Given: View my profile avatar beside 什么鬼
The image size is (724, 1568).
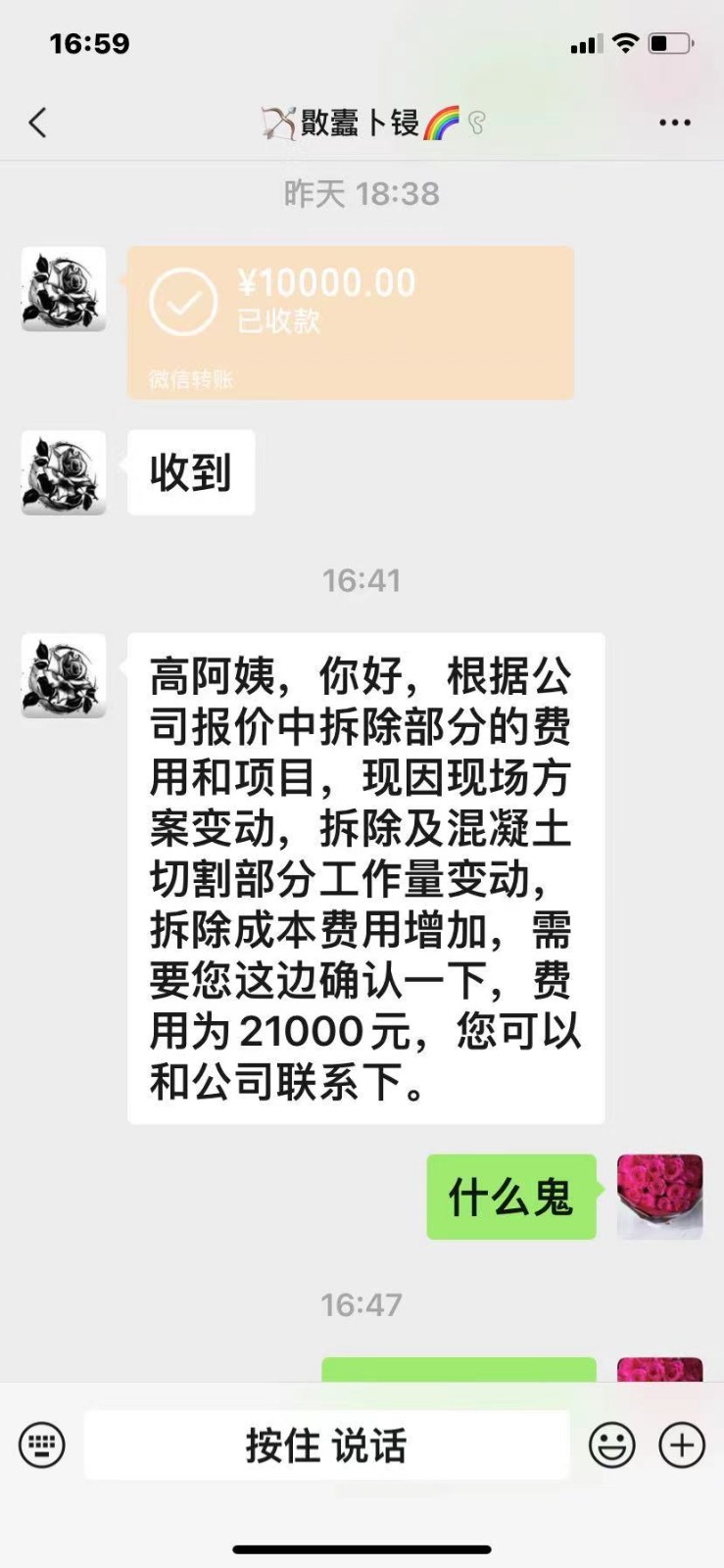Looking at the screenshot, I should [x=659, y=1197].
